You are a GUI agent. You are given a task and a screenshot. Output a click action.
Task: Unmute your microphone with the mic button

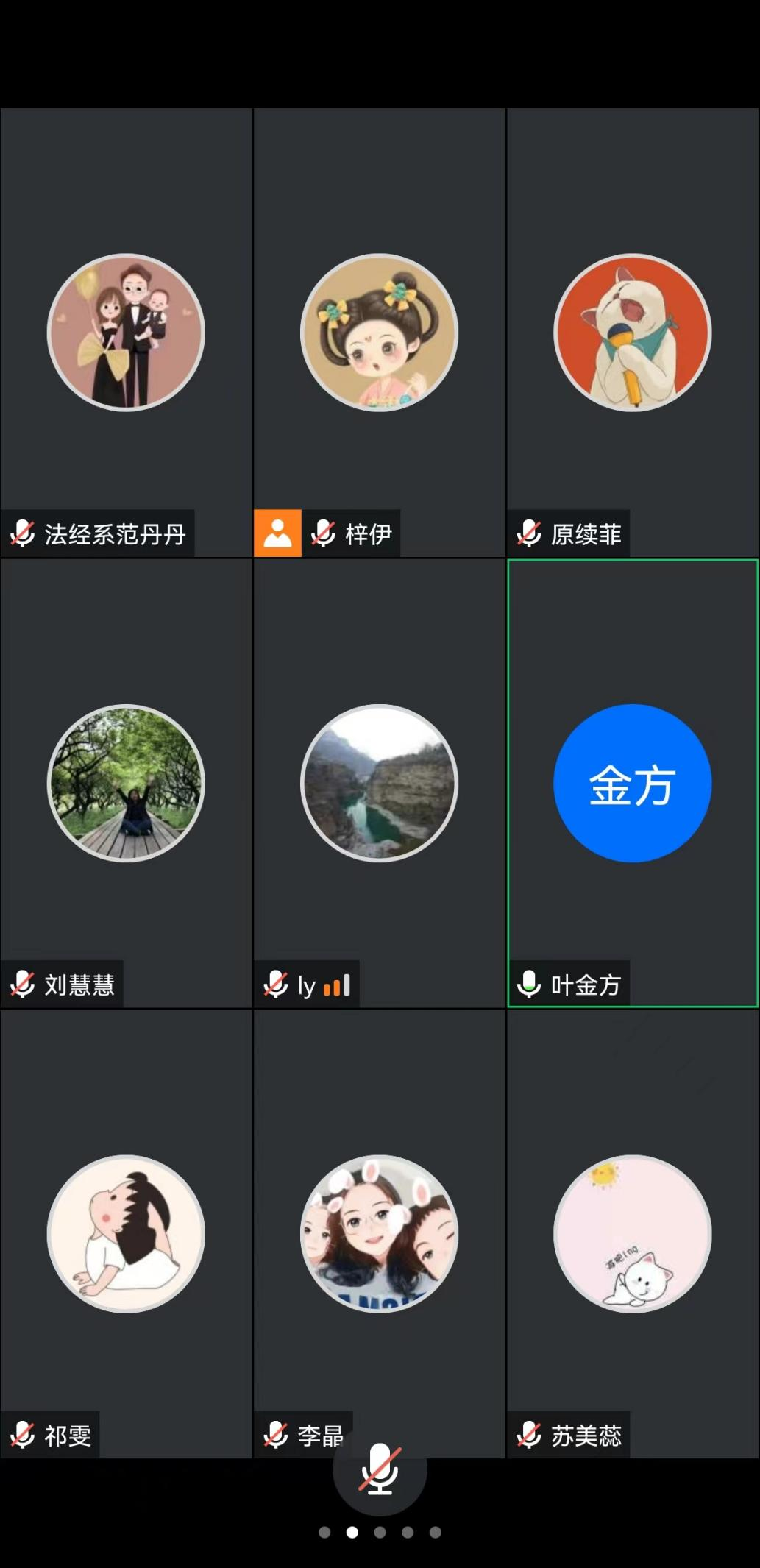[380, 1468]
